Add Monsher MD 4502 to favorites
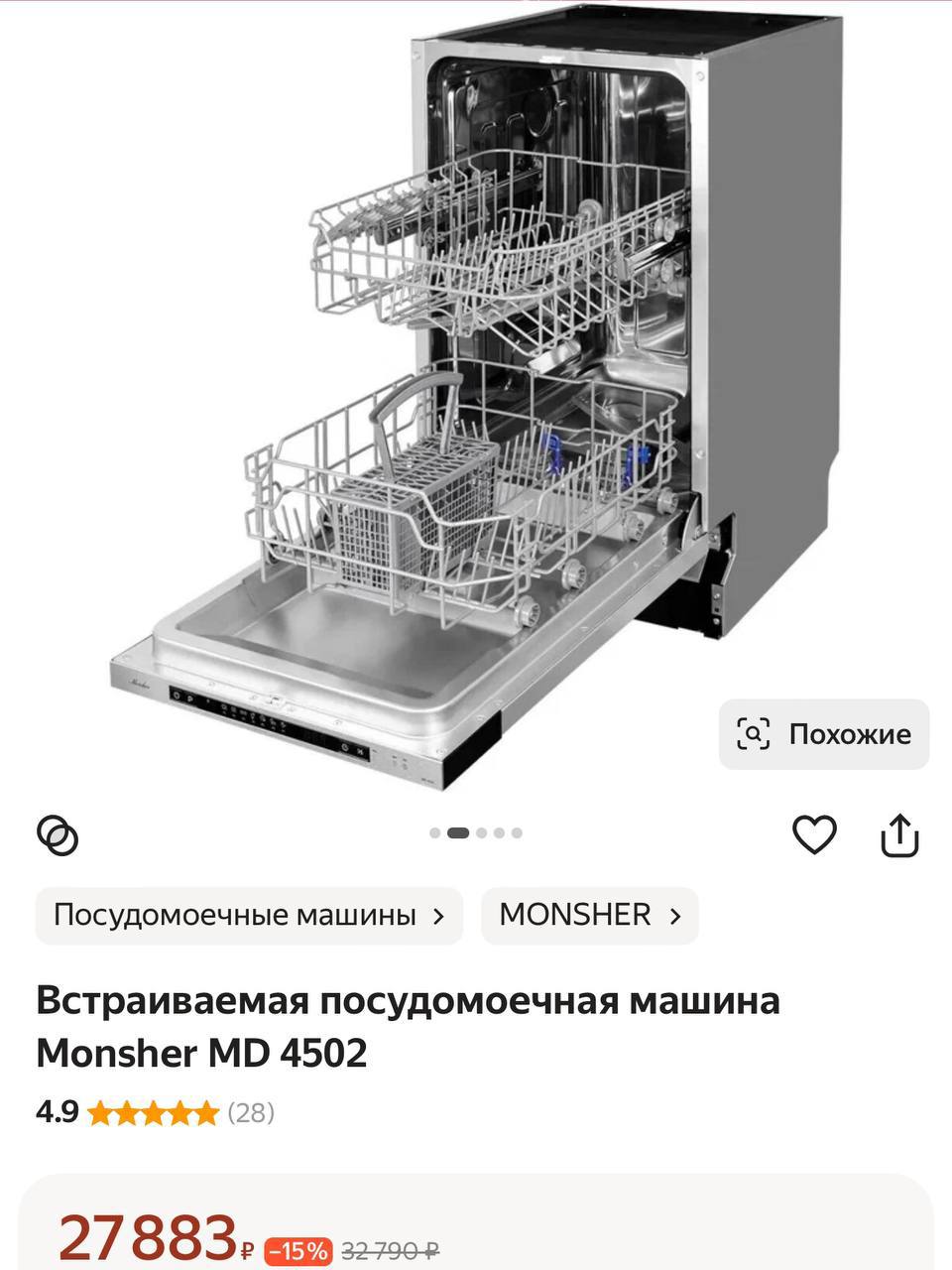 pyautogui.click(x=814, y=834)
